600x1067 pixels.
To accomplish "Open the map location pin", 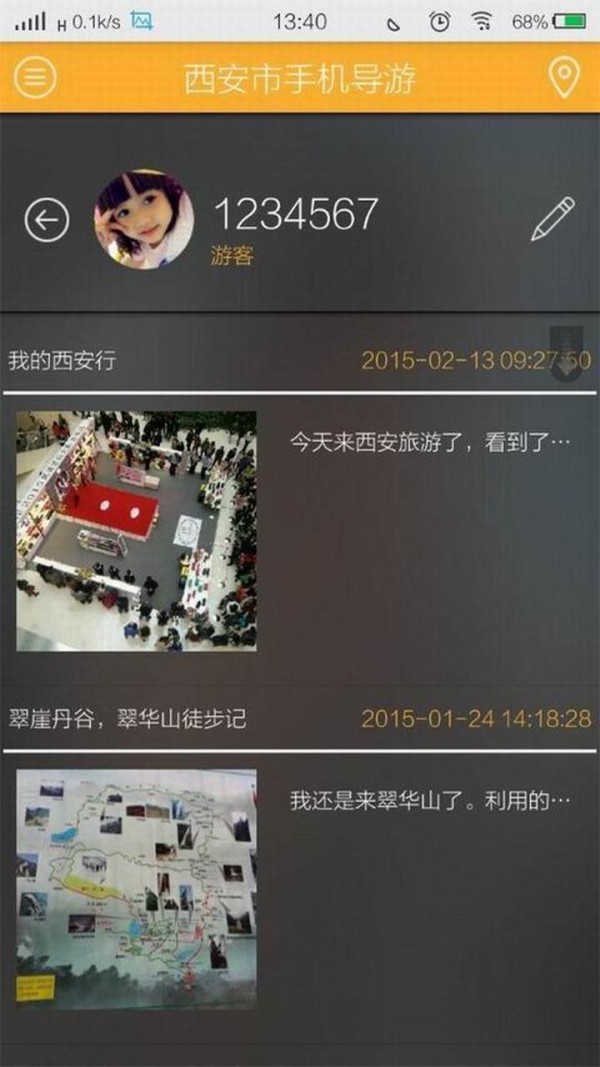I will (x=565, y=77).
